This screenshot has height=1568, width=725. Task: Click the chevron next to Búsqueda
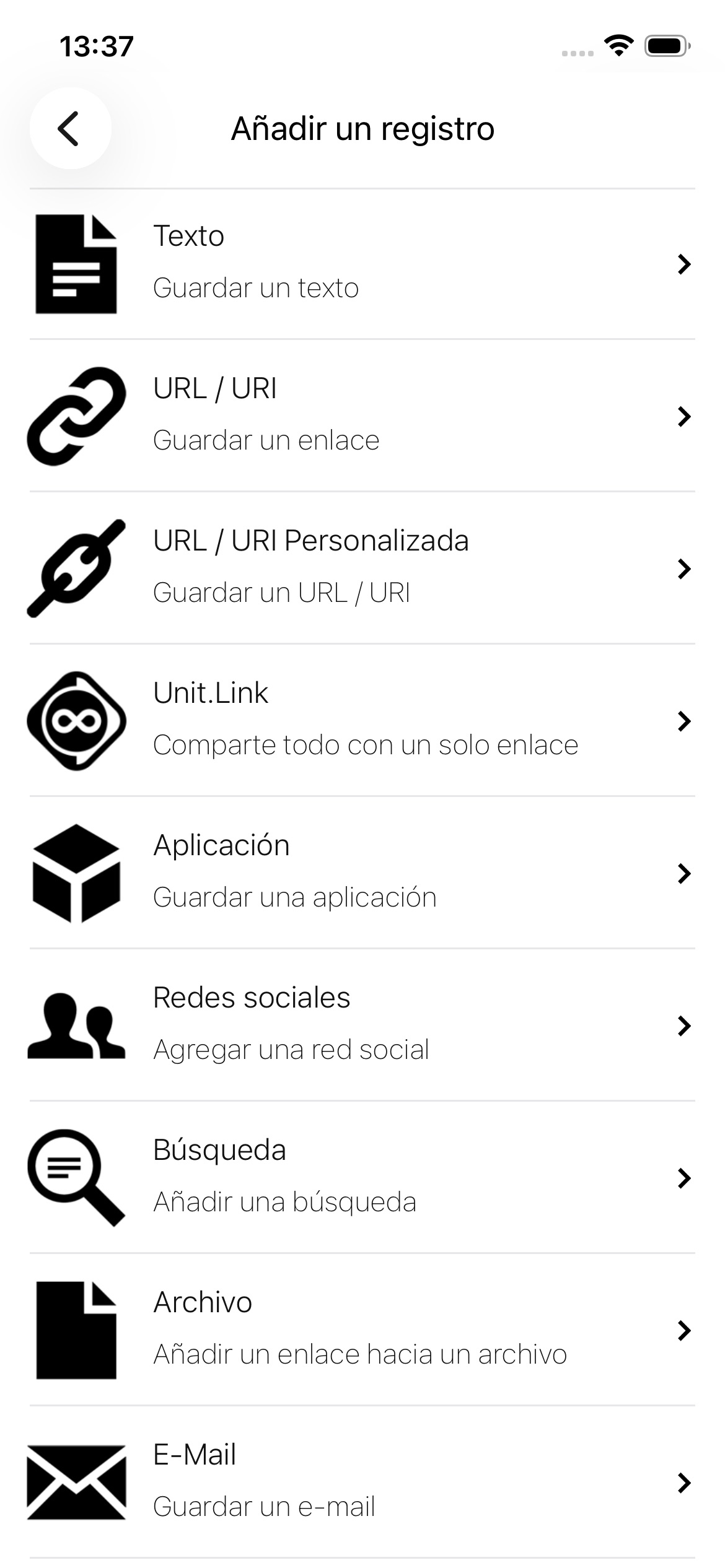pyautogui.click(x=683, y=1177)
